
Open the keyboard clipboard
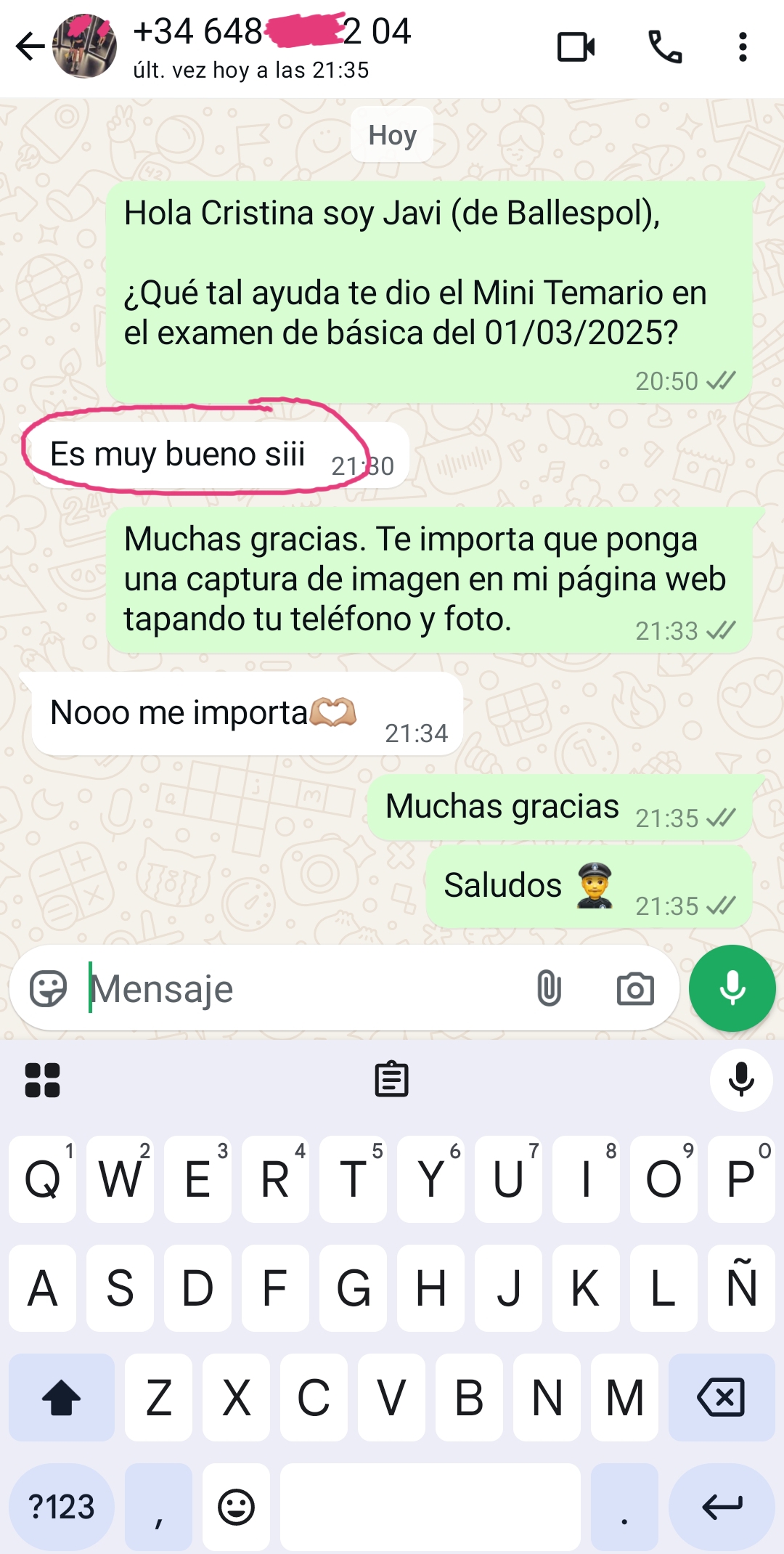pos(391,1079)
